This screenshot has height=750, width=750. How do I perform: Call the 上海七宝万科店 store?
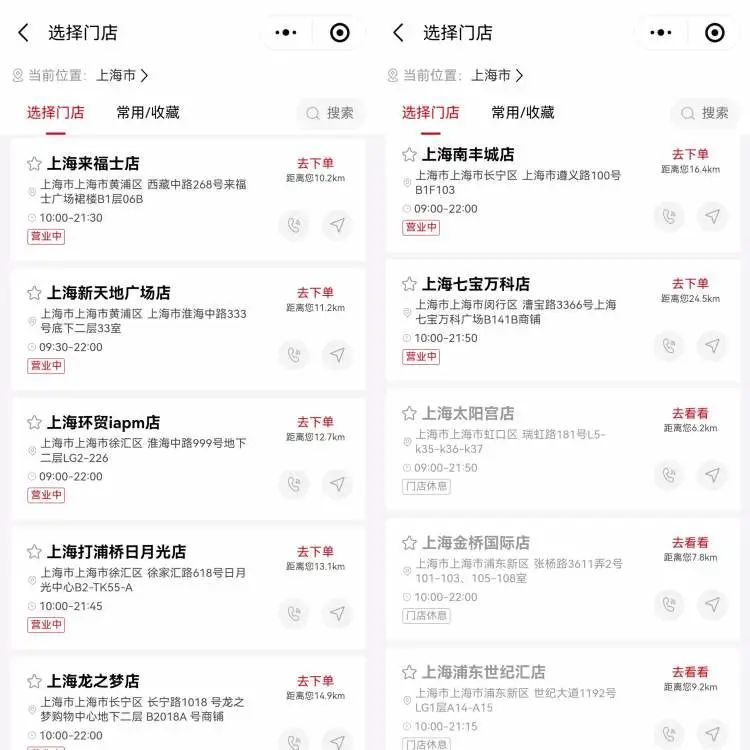(x=668, y=346)
